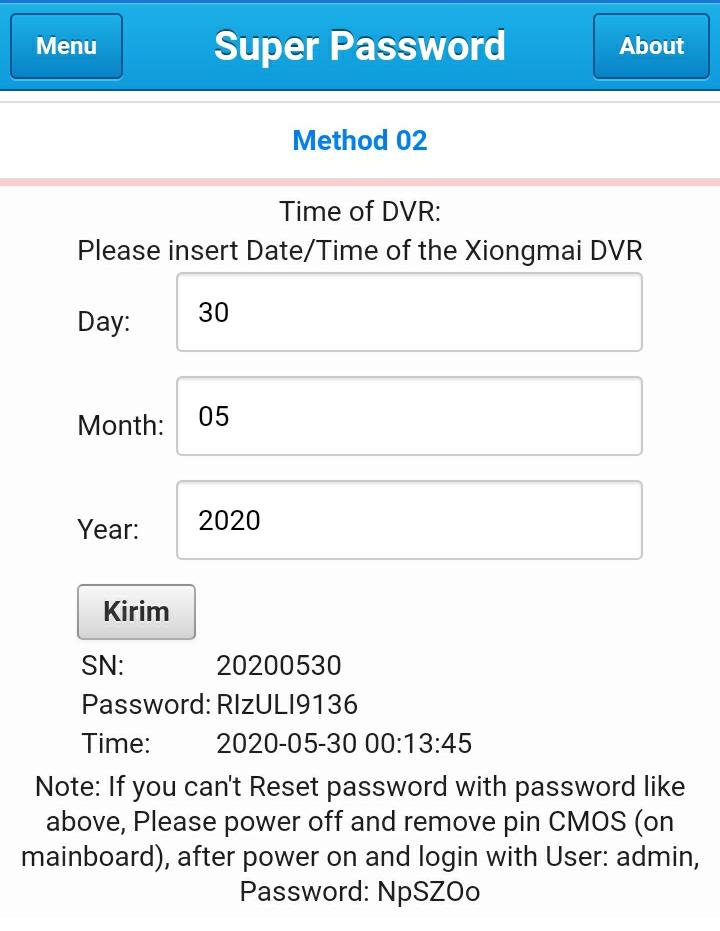Focus the Year input field

pos(409,520)
